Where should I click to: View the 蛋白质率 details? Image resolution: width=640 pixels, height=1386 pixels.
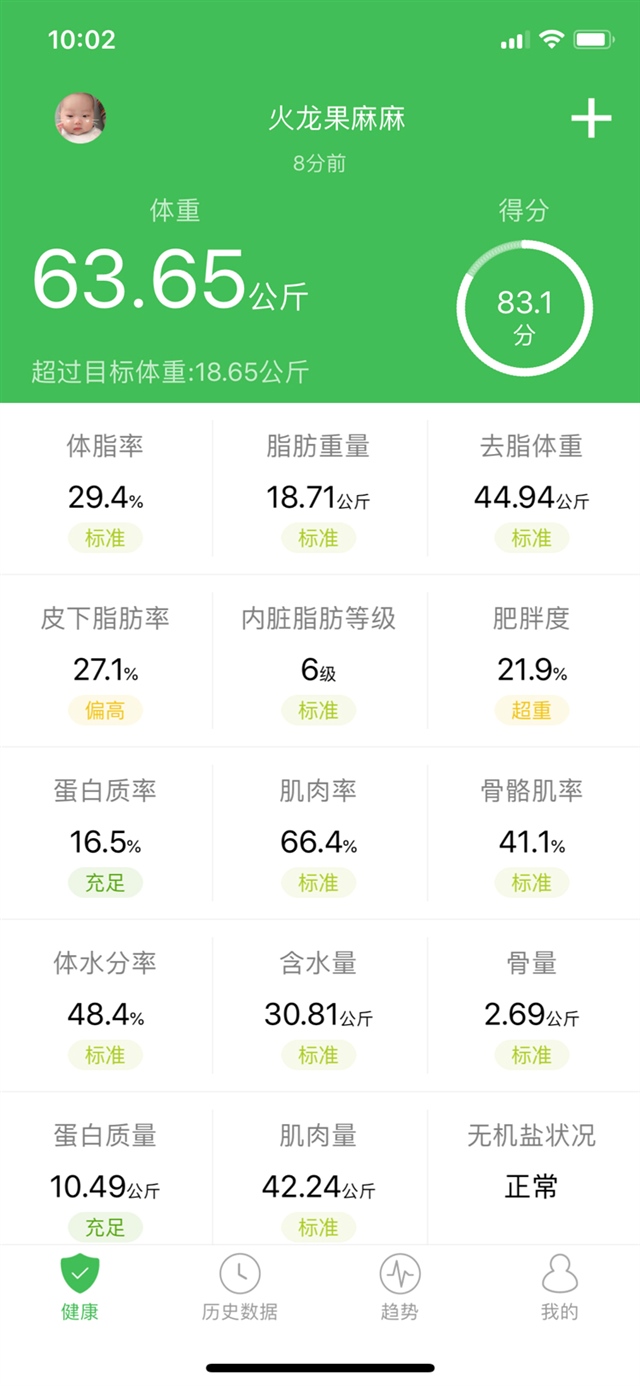106,834
